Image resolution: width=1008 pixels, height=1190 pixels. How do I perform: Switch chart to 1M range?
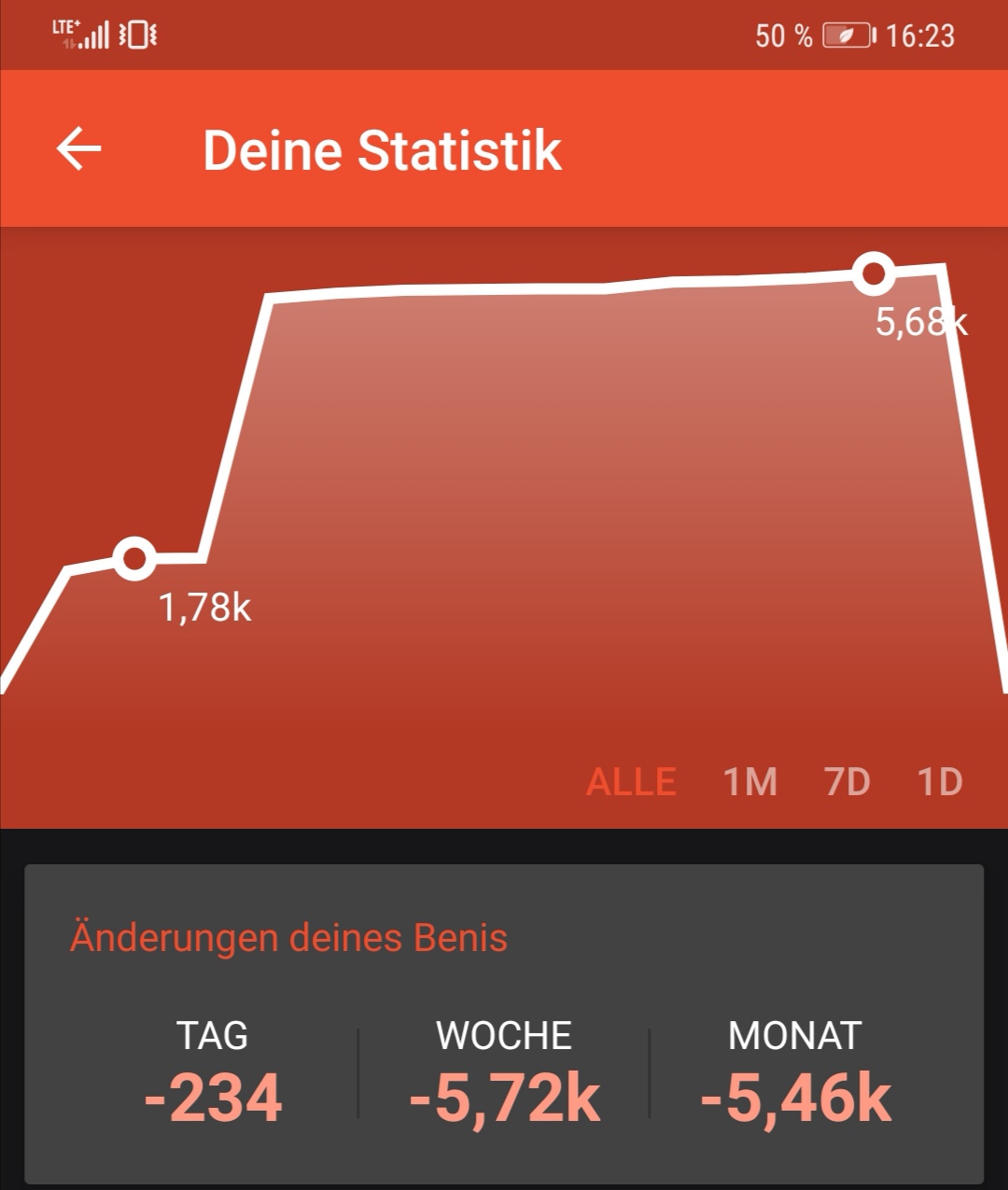pyautogui.click(x=750, y=782)
